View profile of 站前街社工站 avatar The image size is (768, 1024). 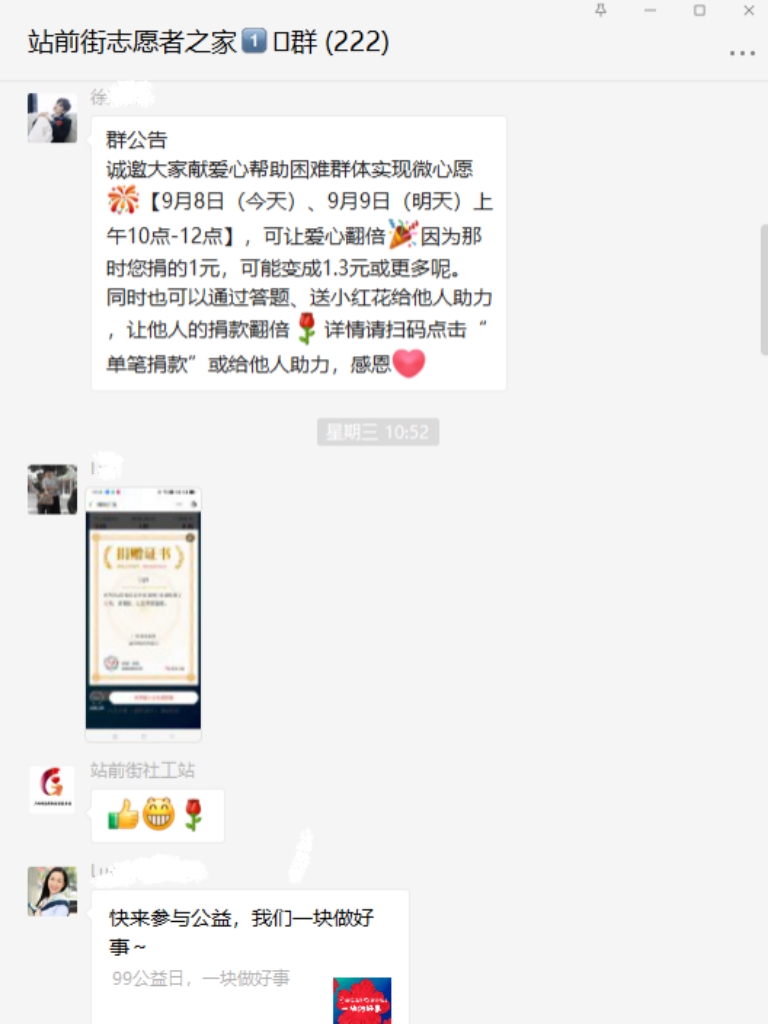pyautogui.click(x=52, y=790)
